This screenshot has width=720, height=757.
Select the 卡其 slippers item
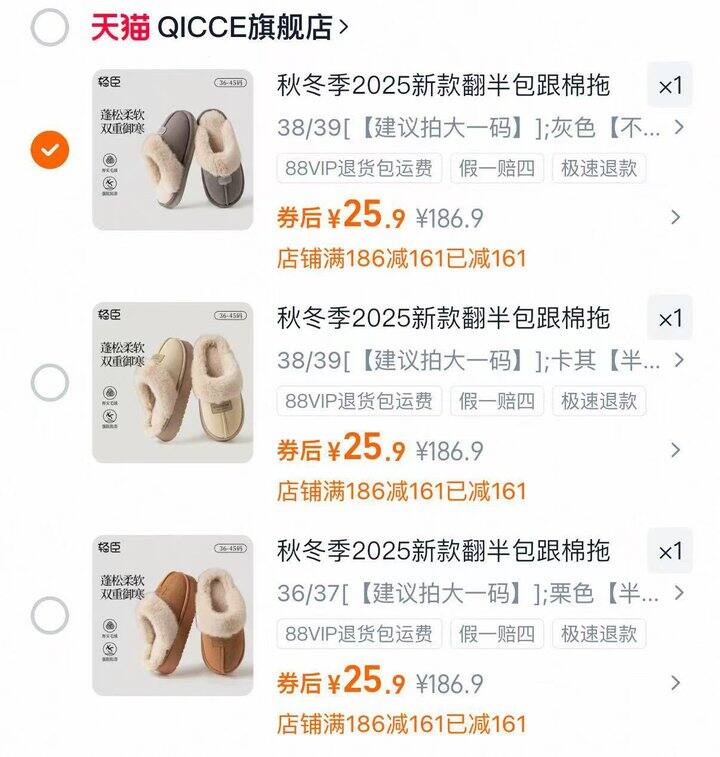pos(49,382)
